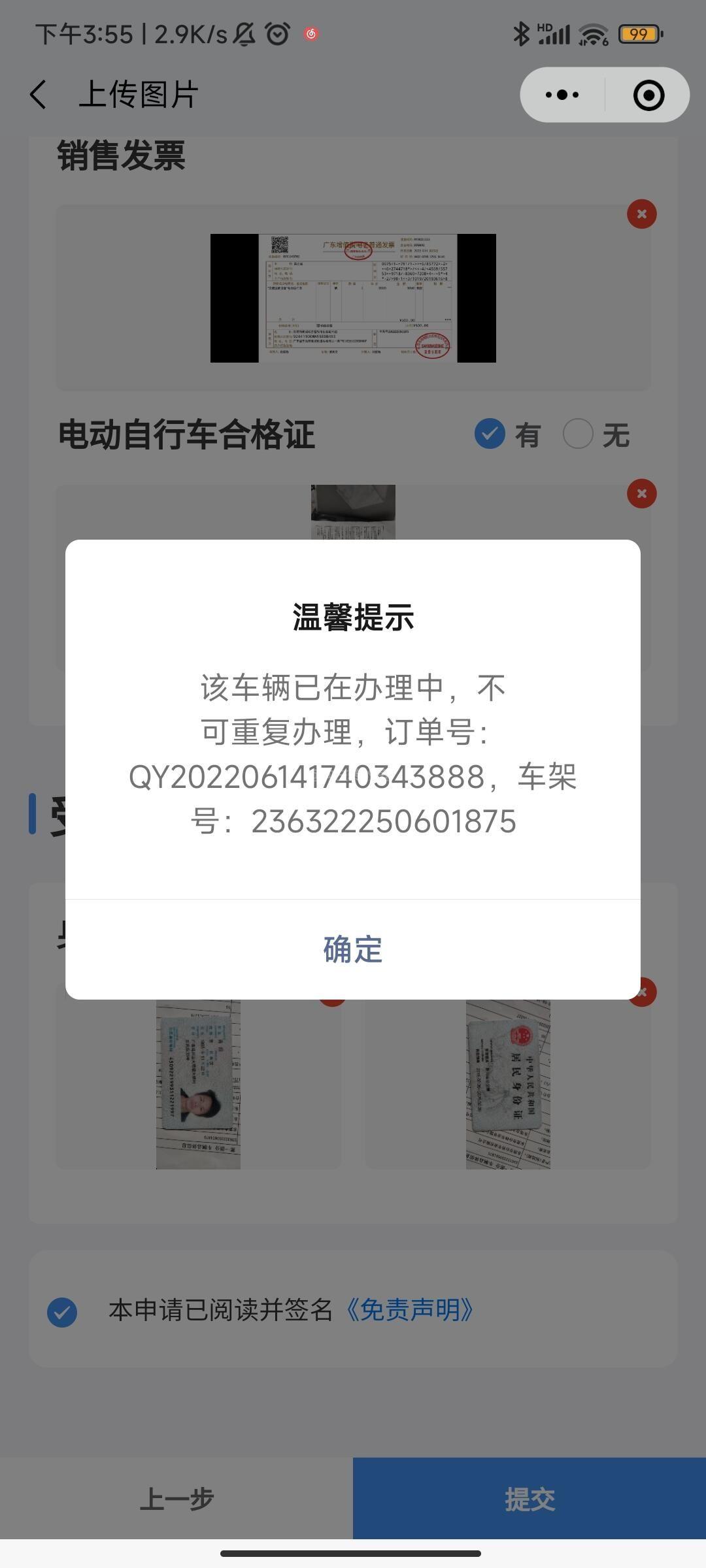View the ID card back photo
Image resolution: width=706 pixels, height=1568 pixels.
tap(508, 1084)
